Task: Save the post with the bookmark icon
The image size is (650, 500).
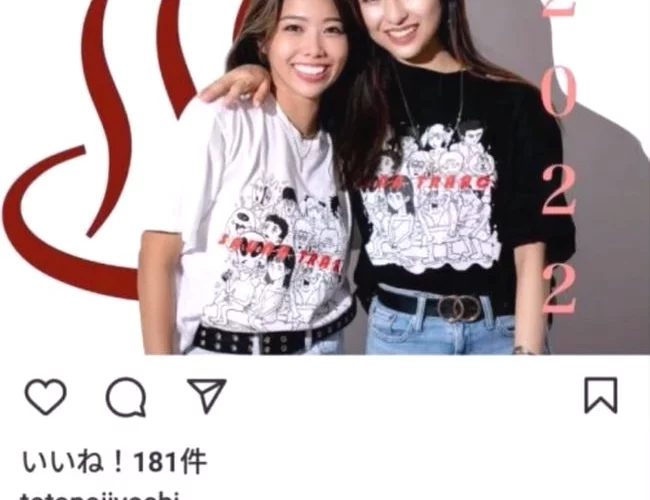Action: [x=600, y=396]
